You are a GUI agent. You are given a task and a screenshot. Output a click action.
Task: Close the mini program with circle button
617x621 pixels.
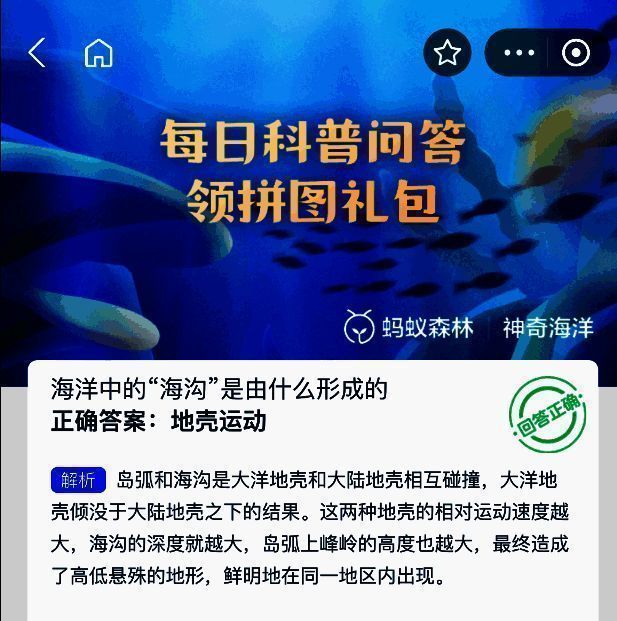click(576, 53)
